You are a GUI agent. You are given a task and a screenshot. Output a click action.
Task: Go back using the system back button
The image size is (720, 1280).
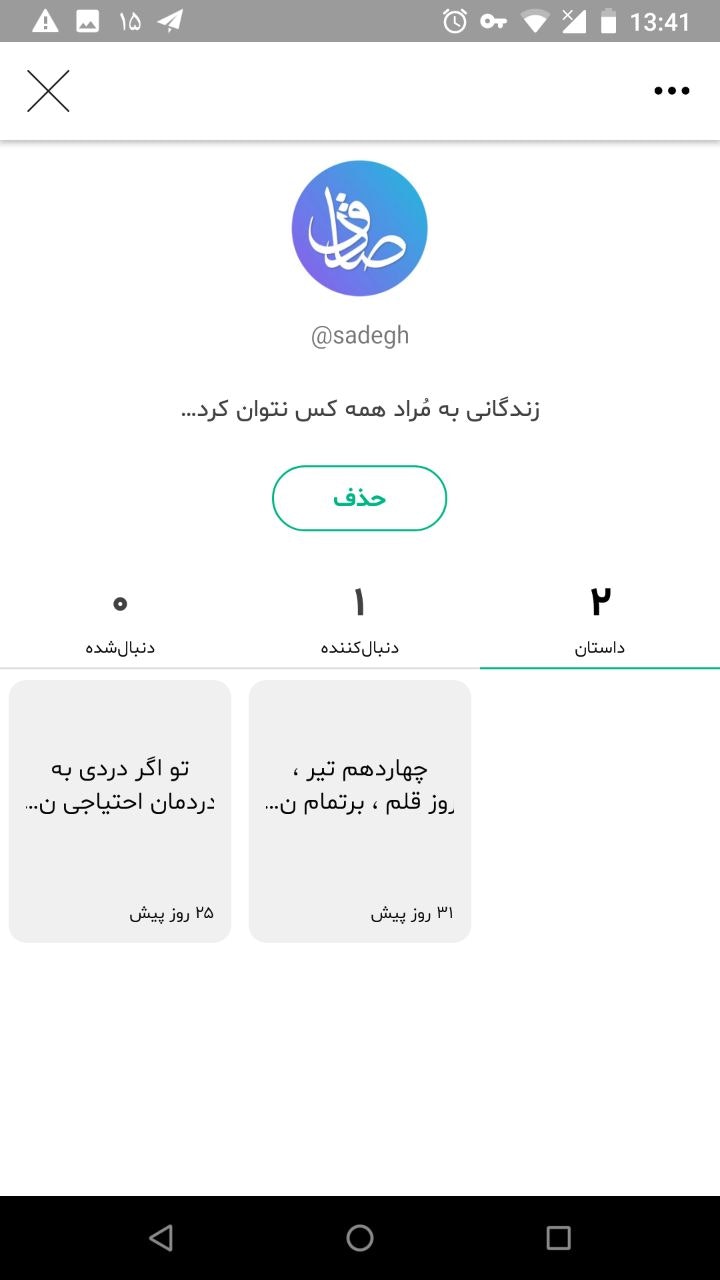tap(161, 1238)
